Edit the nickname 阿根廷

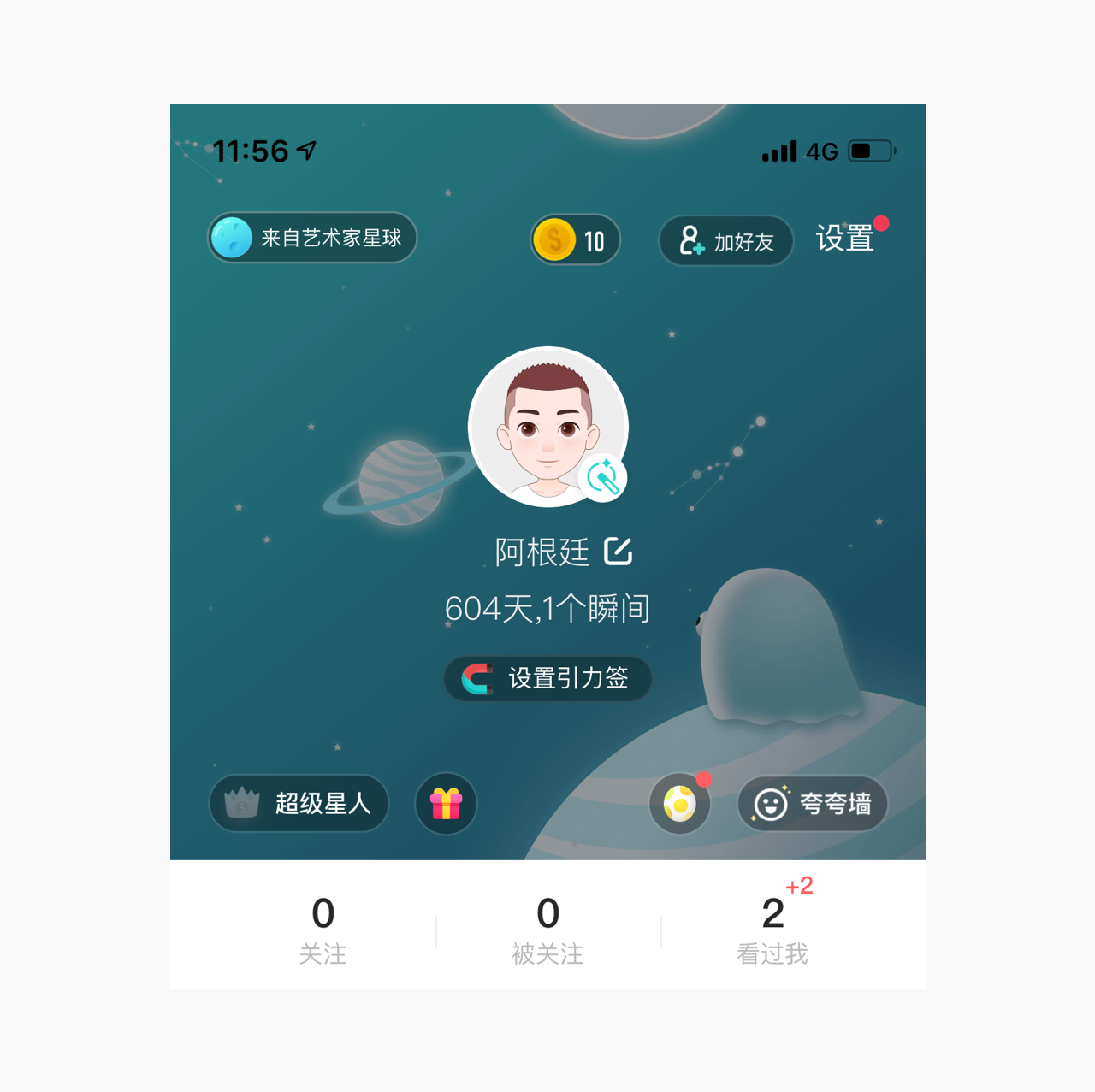click(619, 552)
